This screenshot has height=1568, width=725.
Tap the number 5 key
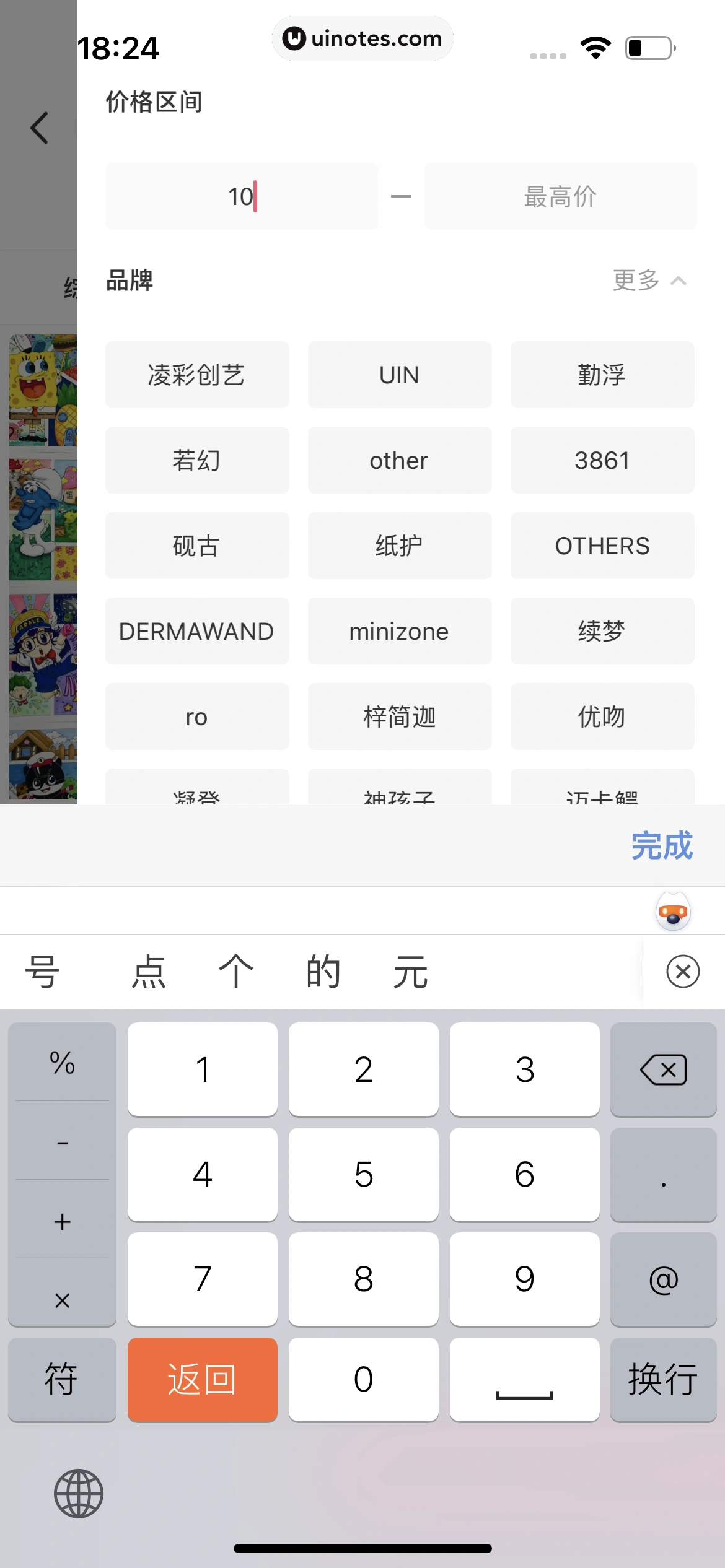(364, 1174)
